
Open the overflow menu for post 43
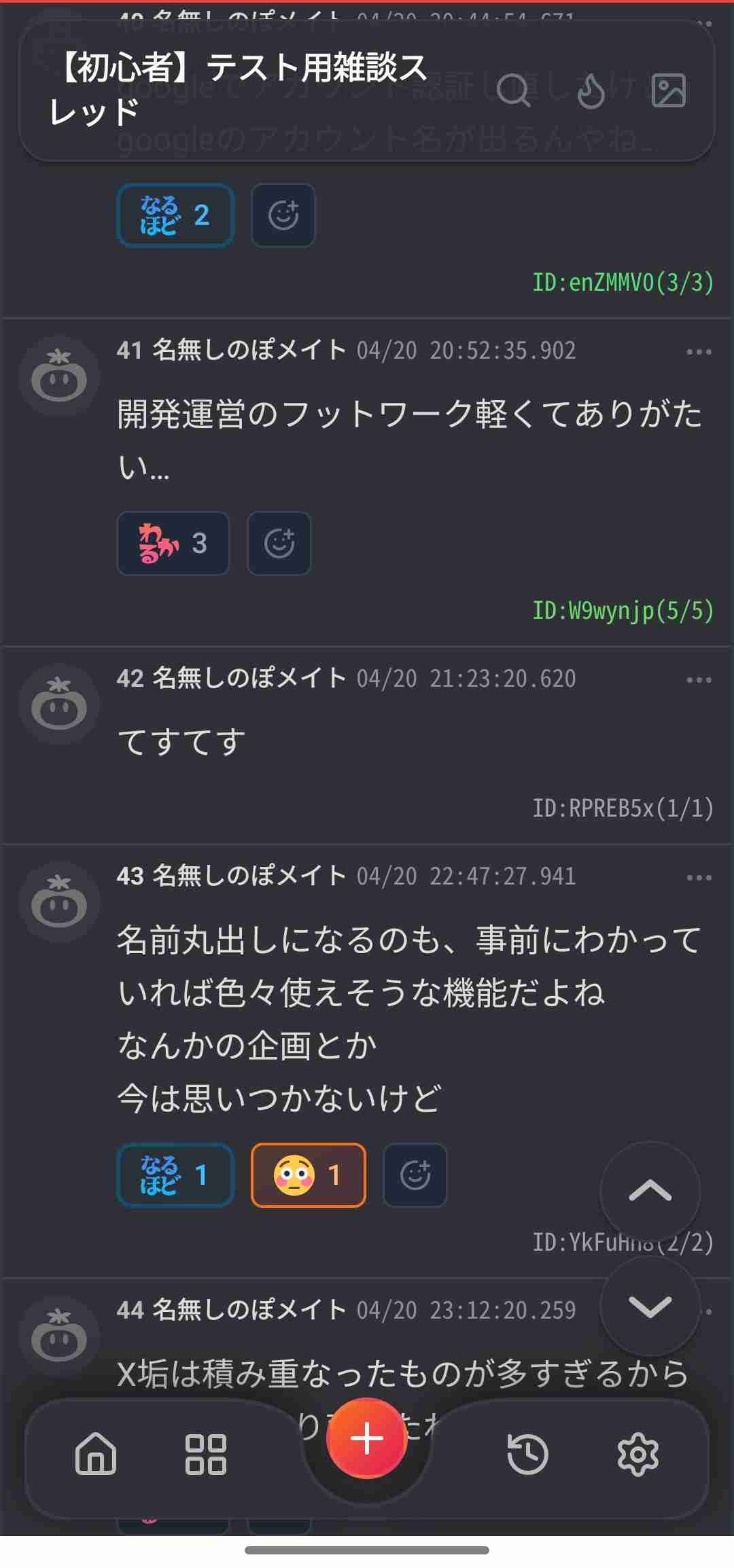tap(698, 878)
